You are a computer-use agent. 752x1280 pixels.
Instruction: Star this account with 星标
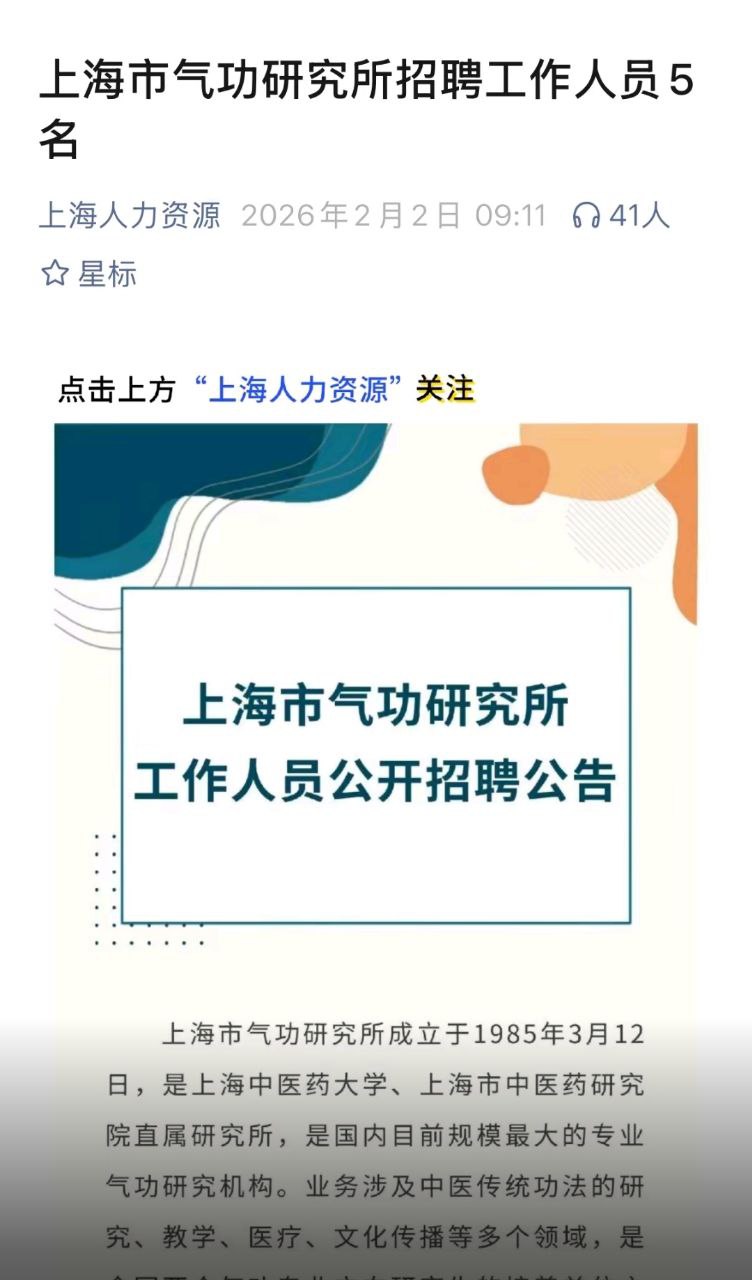click(x=88, y=274)
